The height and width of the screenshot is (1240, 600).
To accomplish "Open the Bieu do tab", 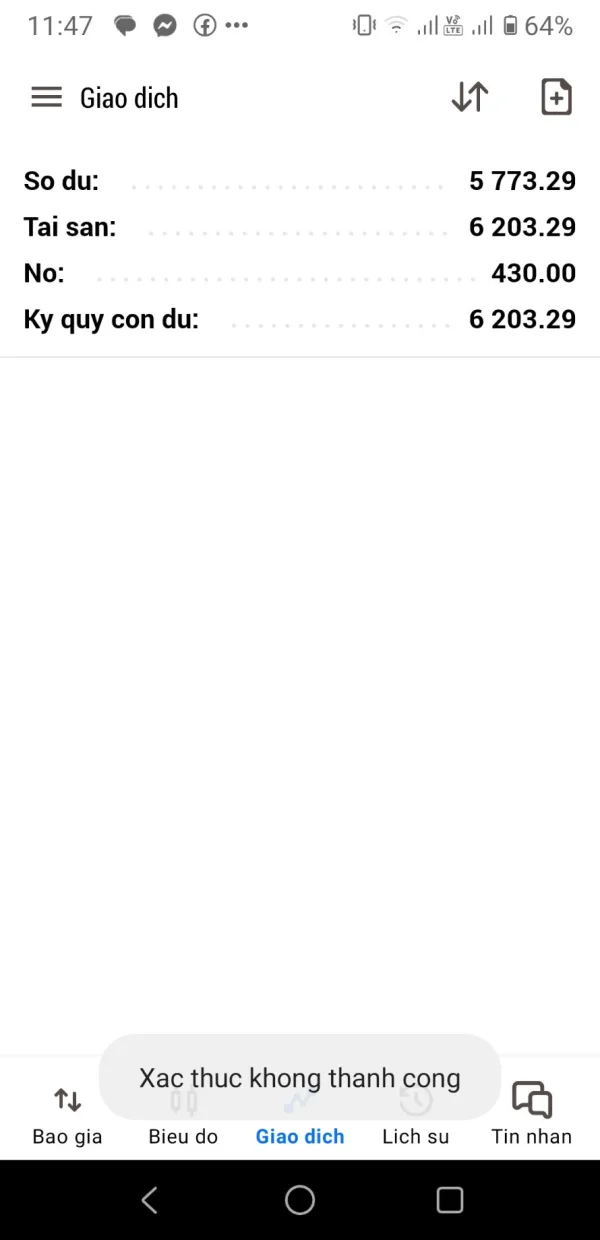I will tap(183, 1134).
